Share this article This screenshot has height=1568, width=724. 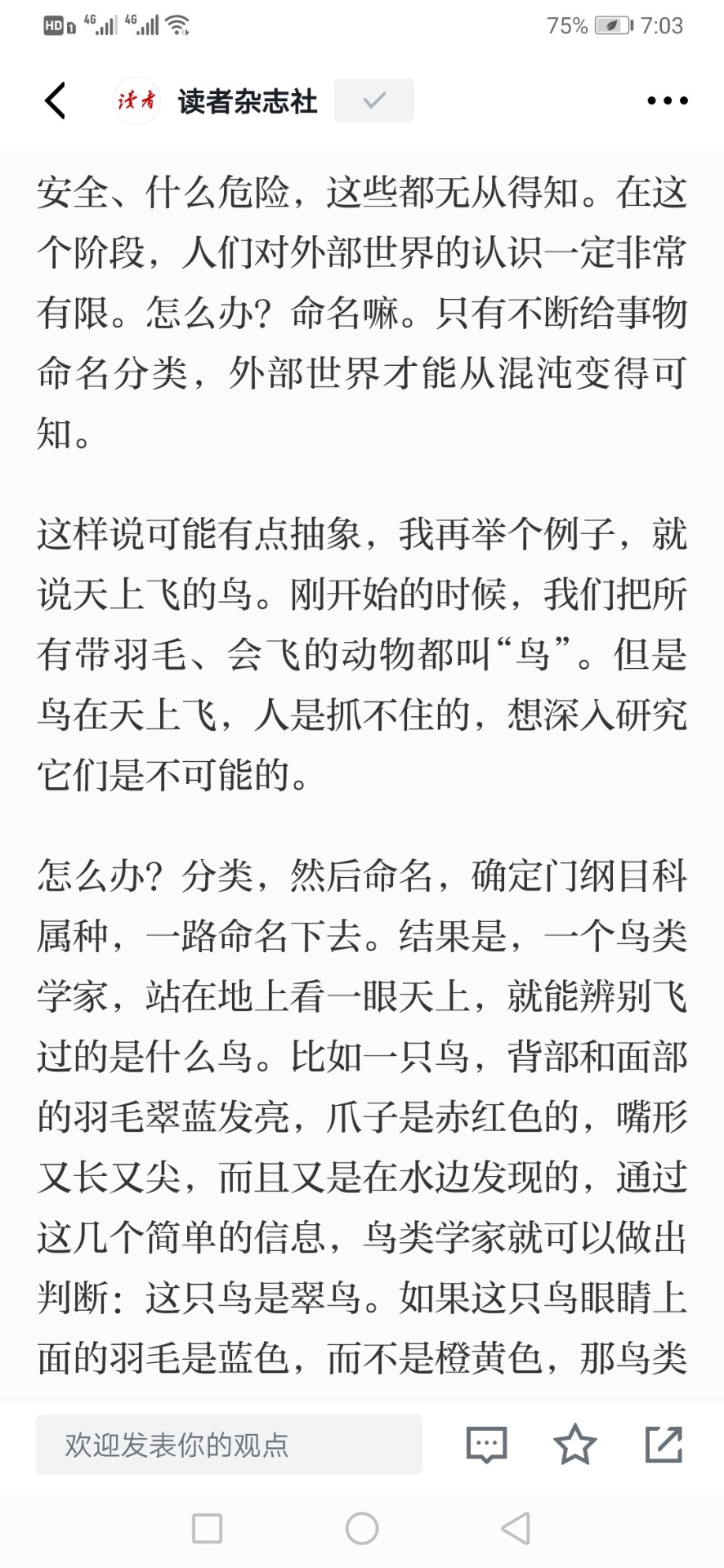click(664, 1444)
